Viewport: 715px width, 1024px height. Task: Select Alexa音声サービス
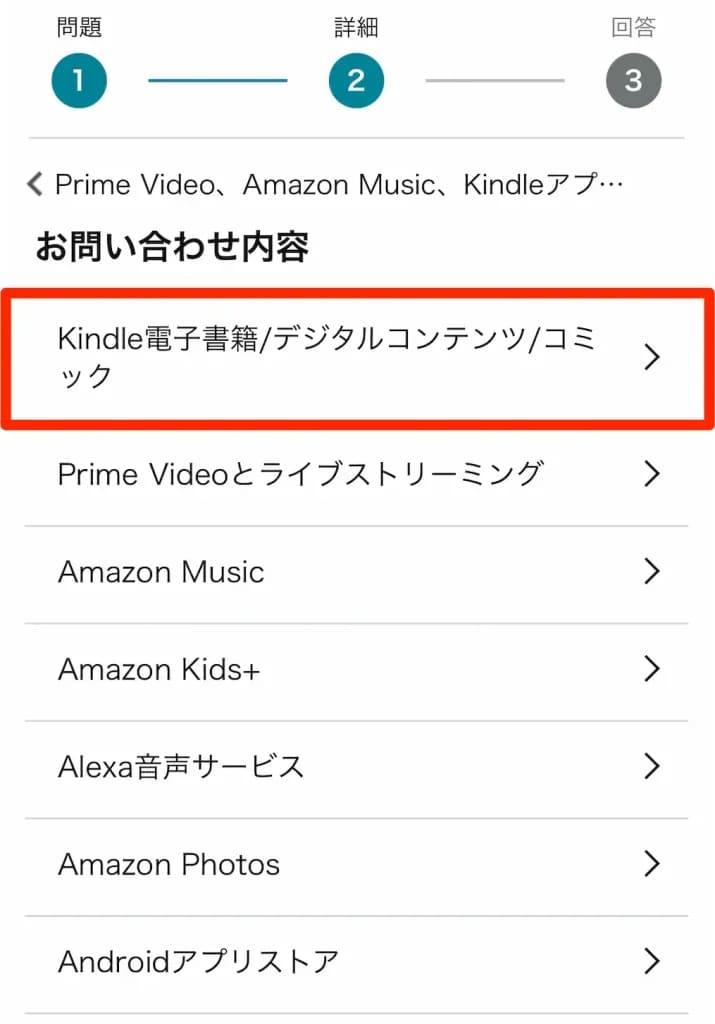pyautogui.click(x=357, y=767)
